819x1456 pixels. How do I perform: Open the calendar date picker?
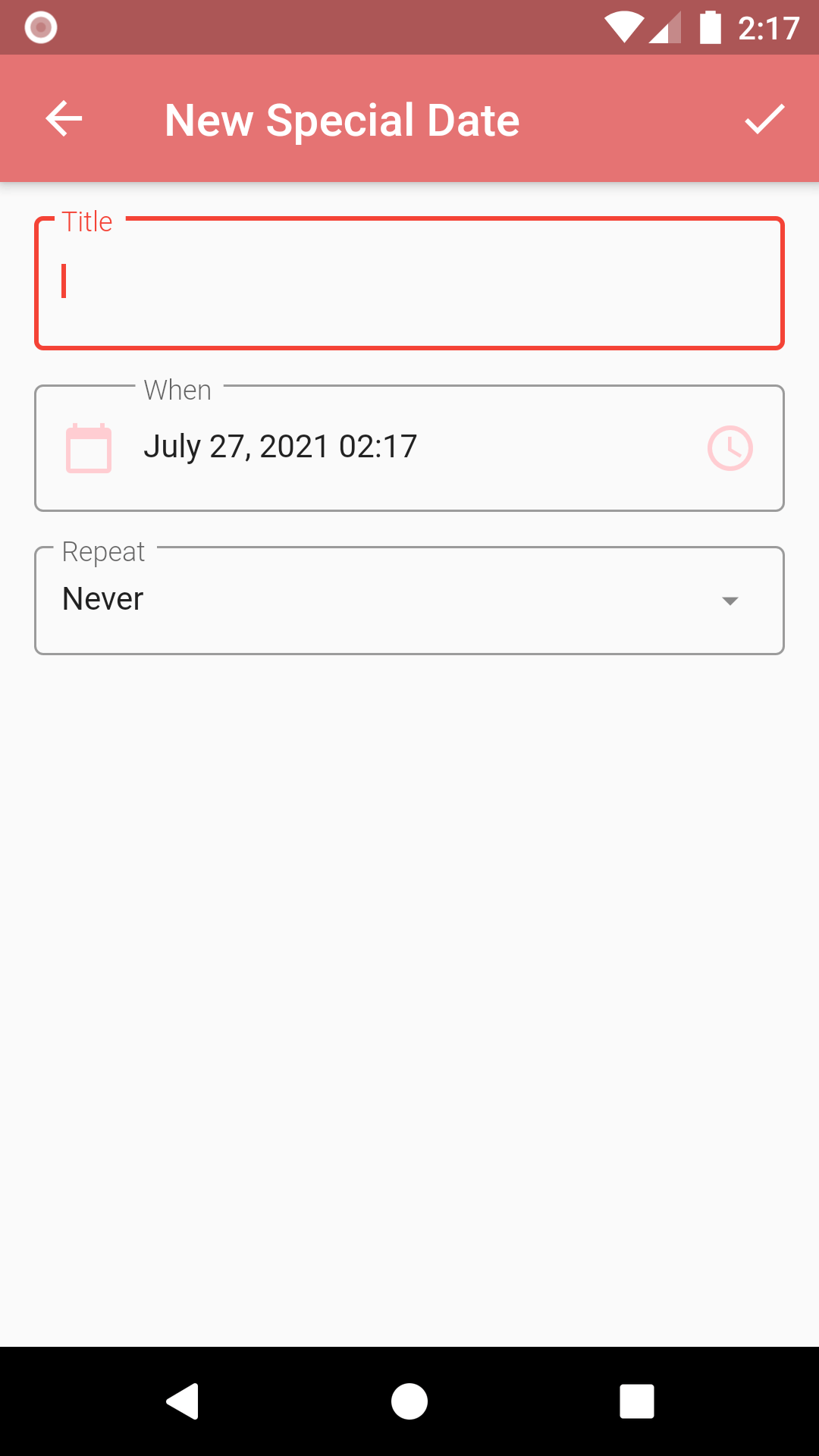89,448
